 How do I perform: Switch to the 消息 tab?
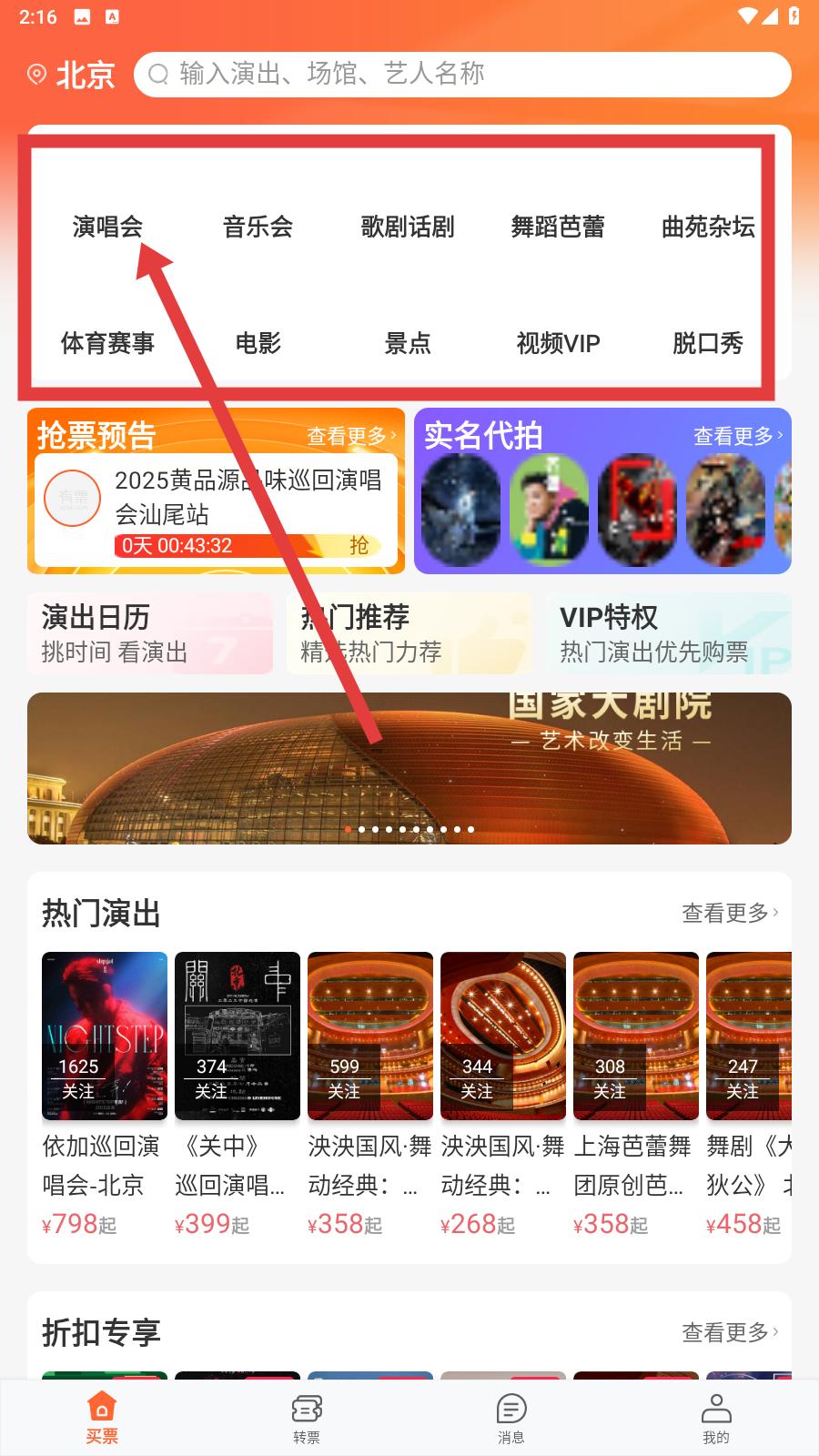coord(511,1418)
